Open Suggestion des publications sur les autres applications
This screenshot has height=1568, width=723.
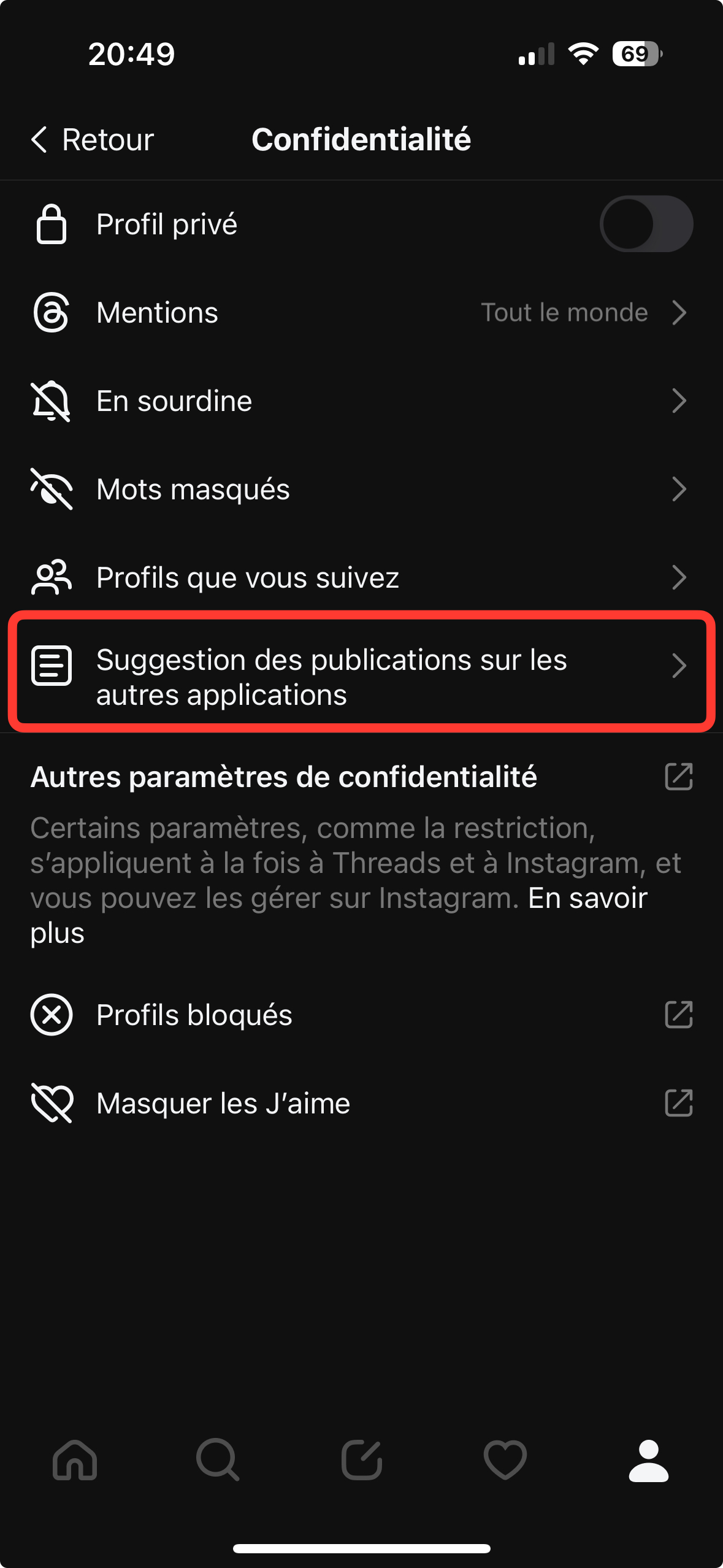(x=361, y=671)
